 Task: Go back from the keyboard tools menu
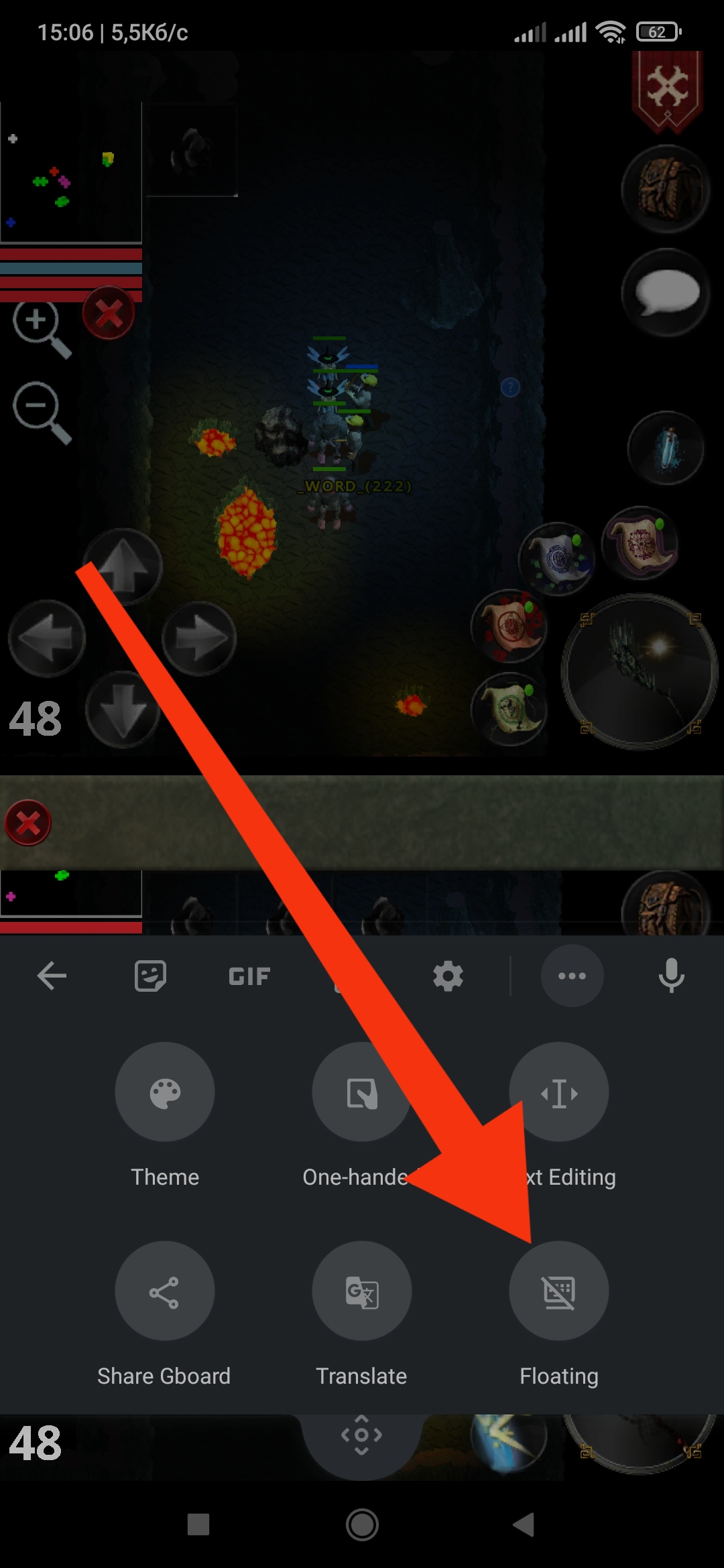coord(52,976)
